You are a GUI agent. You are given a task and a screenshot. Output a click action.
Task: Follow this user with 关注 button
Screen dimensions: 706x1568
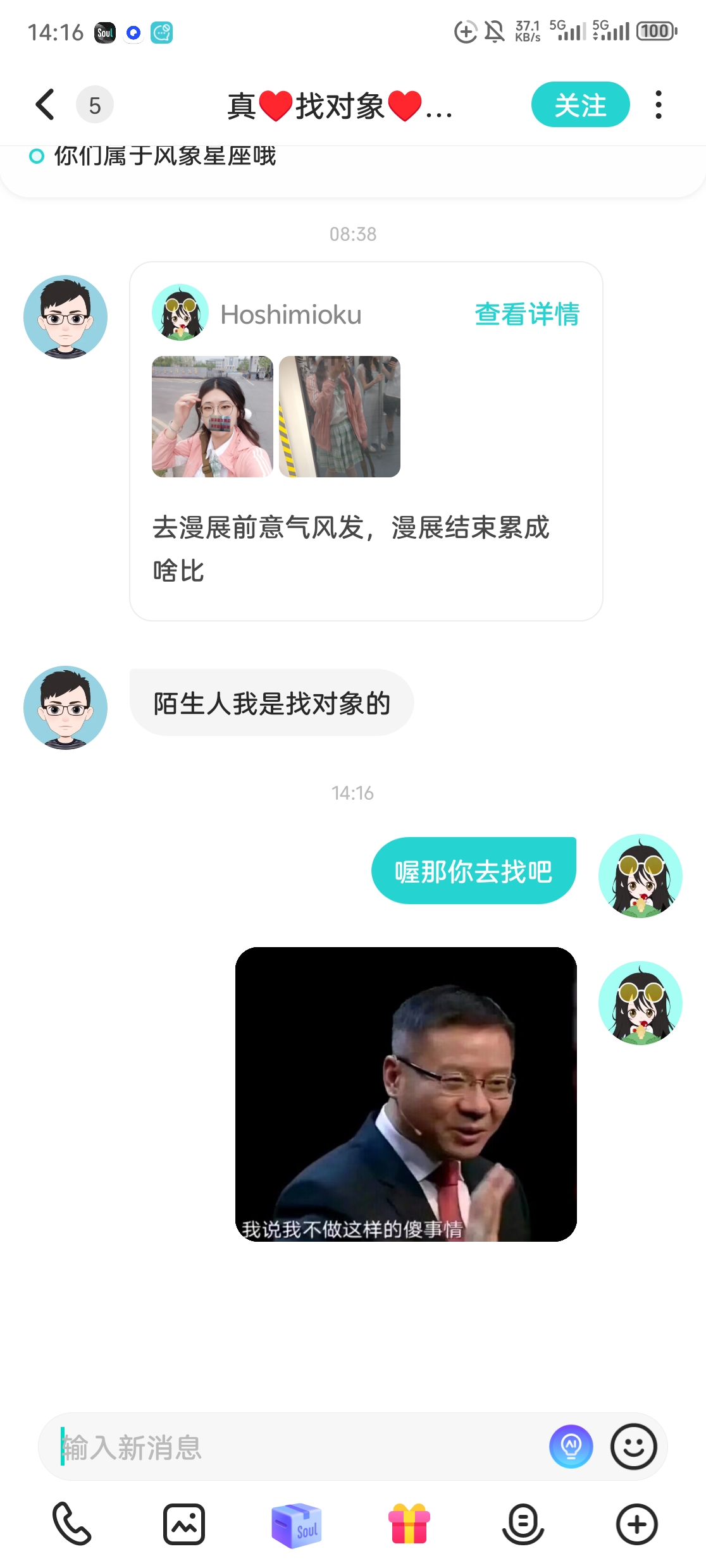[x=580, y=105]
